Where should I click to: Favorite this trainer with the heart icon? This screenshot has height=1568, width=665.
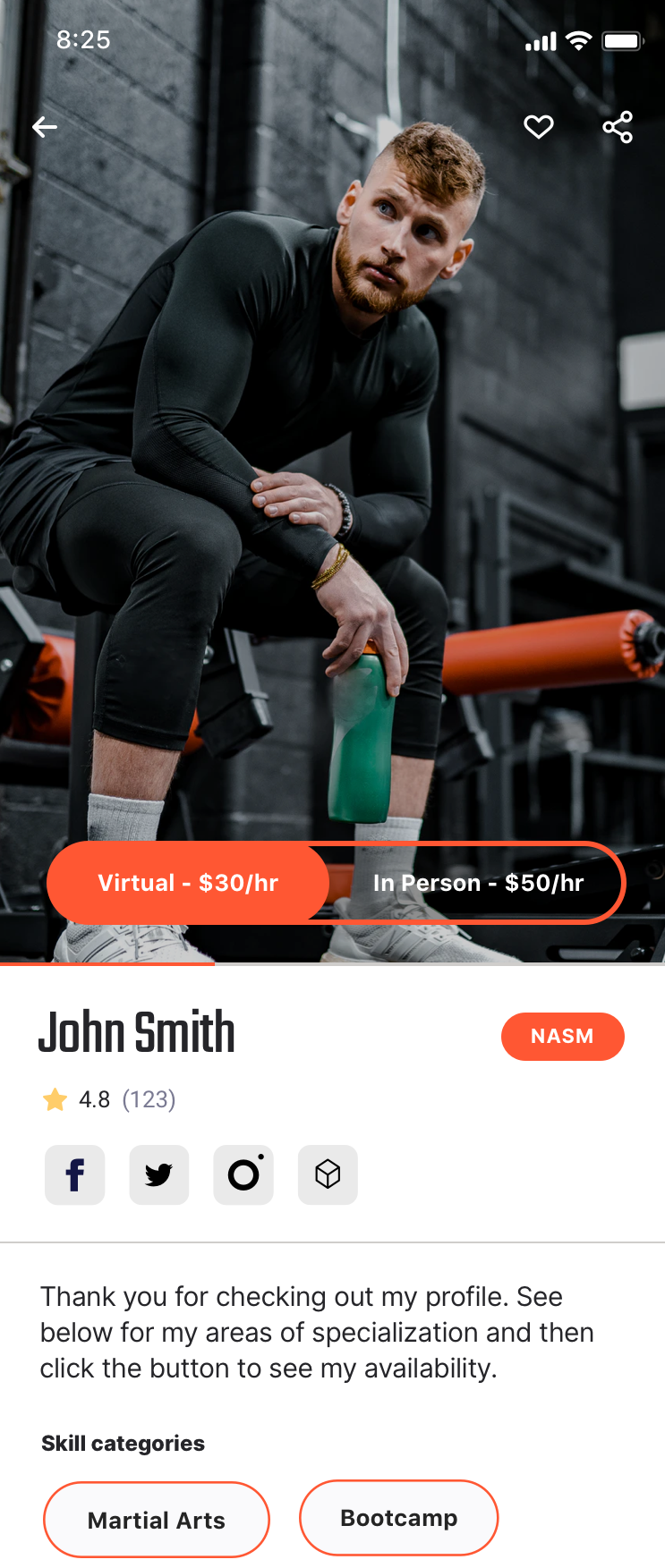coord(538,127)
